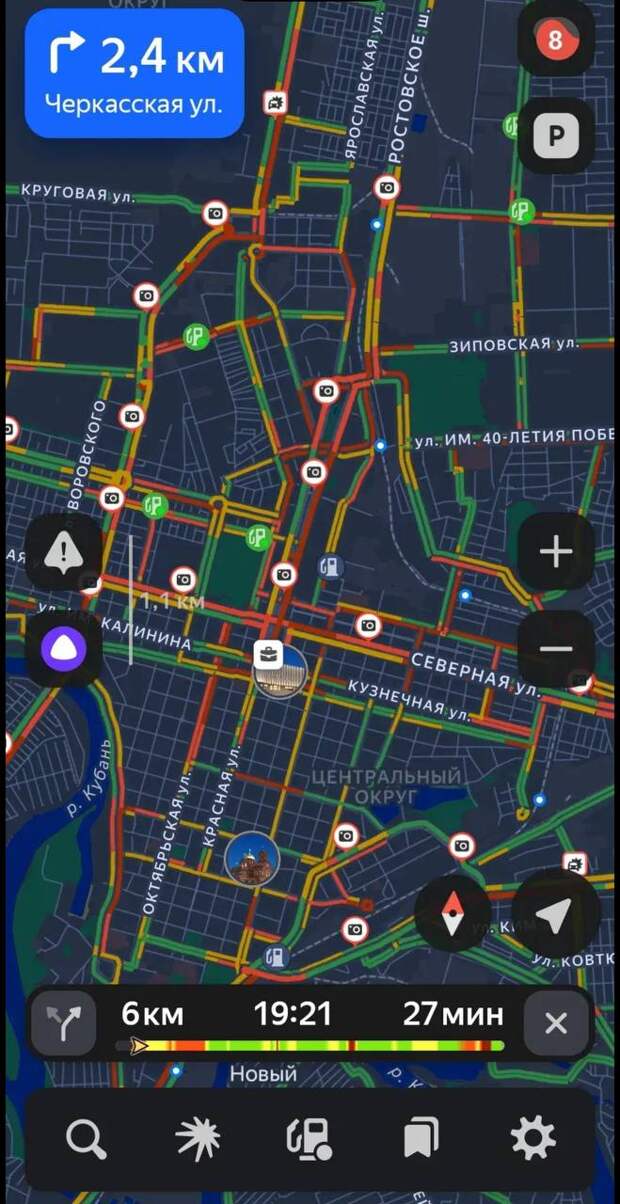Open search from the bottom bar
The height and width of the screenshot is (1204, 620).
86,1138
